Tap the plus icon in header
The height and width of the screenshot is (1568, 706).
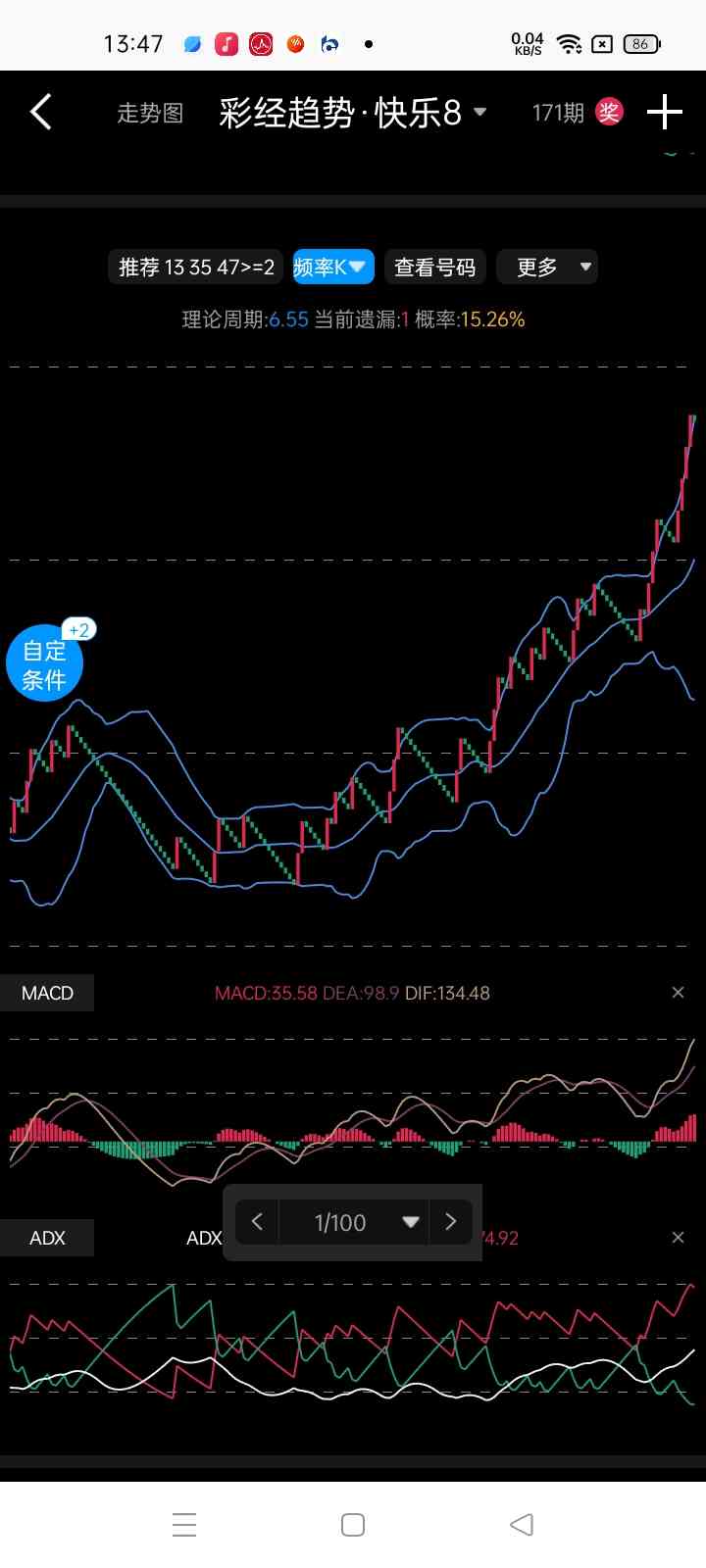click(x=665, y=113)
